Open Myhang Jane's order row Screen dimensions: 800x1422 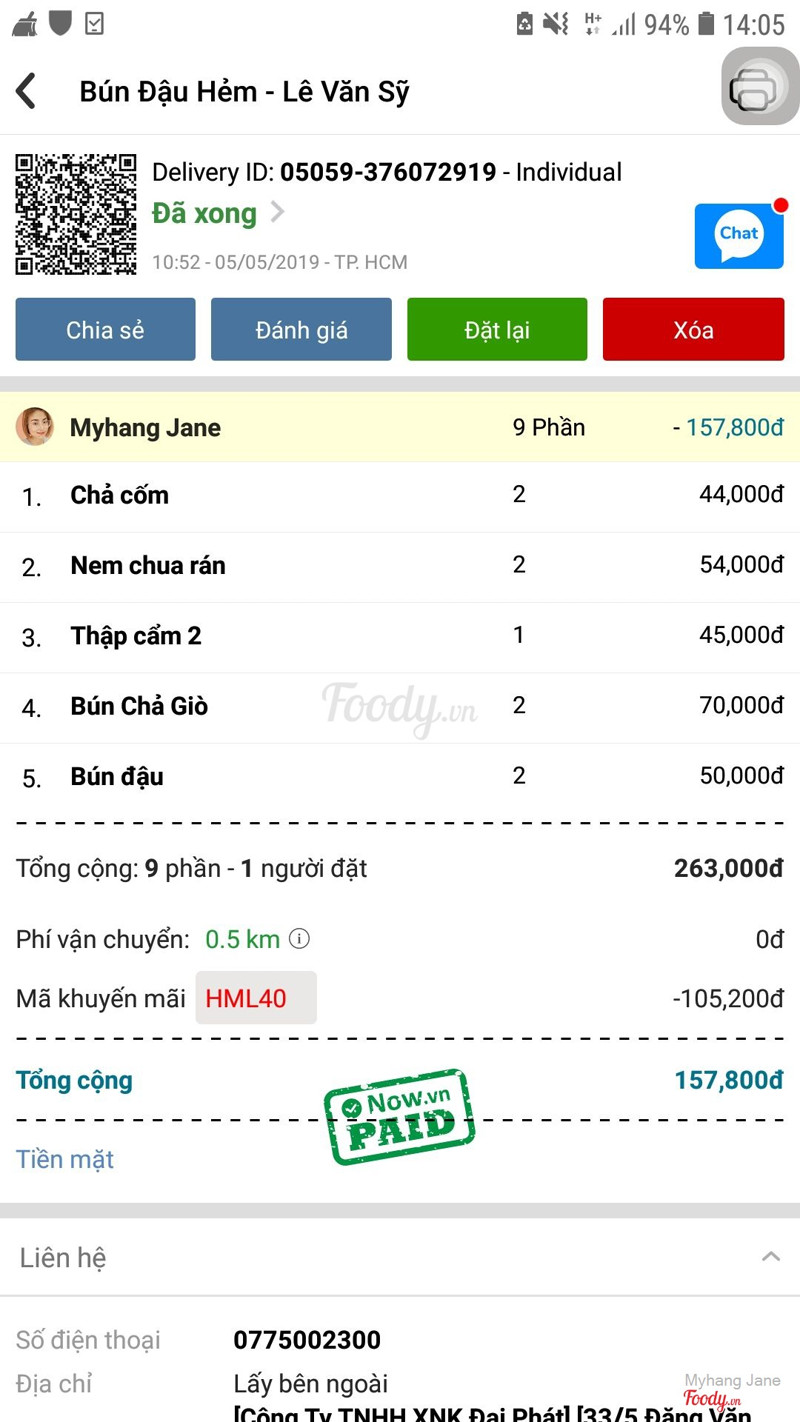[x=400, y=428]
